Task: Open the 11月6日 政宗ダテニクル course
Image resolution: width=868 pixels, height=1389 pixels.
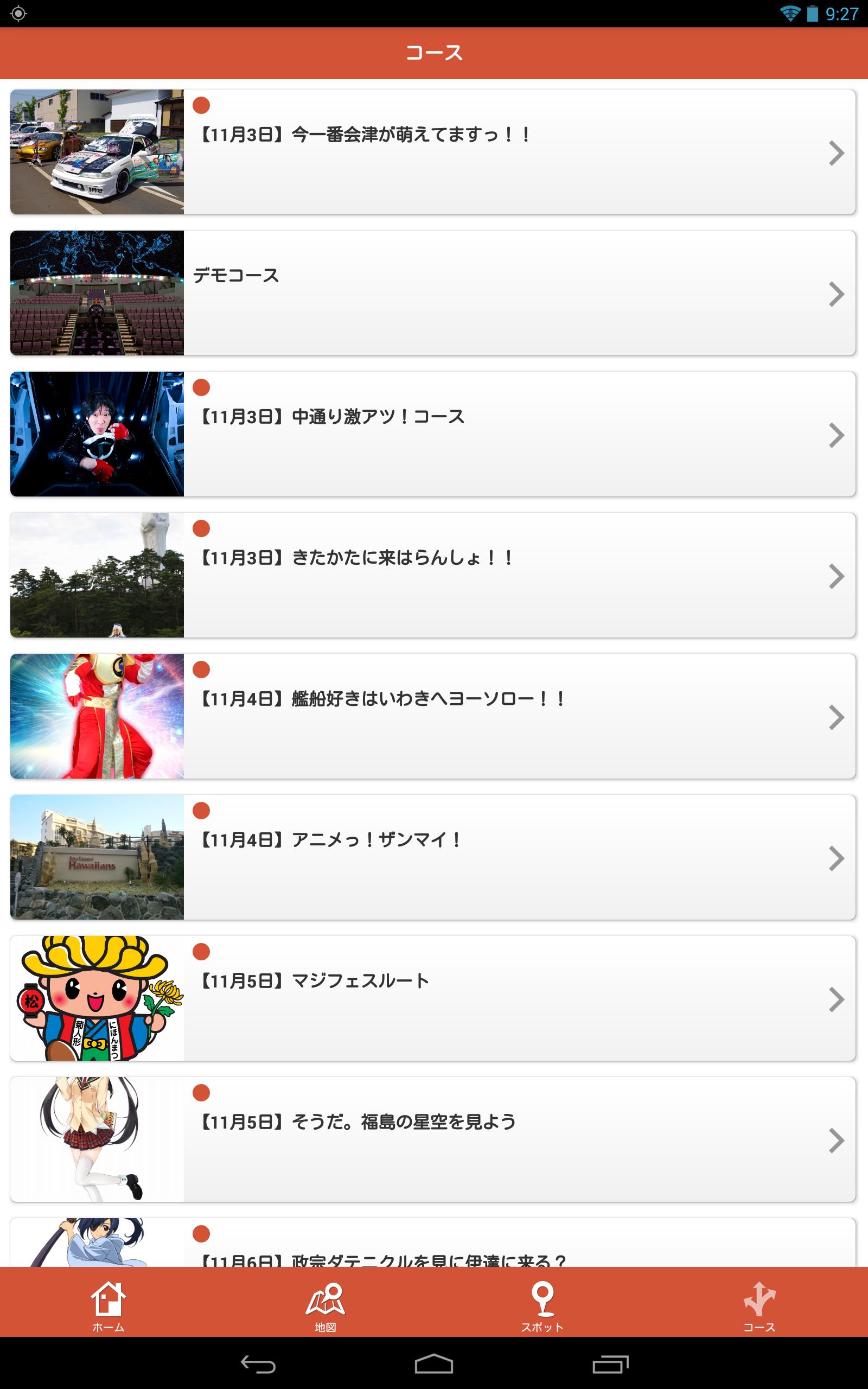Action: click(x=433, y=1243)
